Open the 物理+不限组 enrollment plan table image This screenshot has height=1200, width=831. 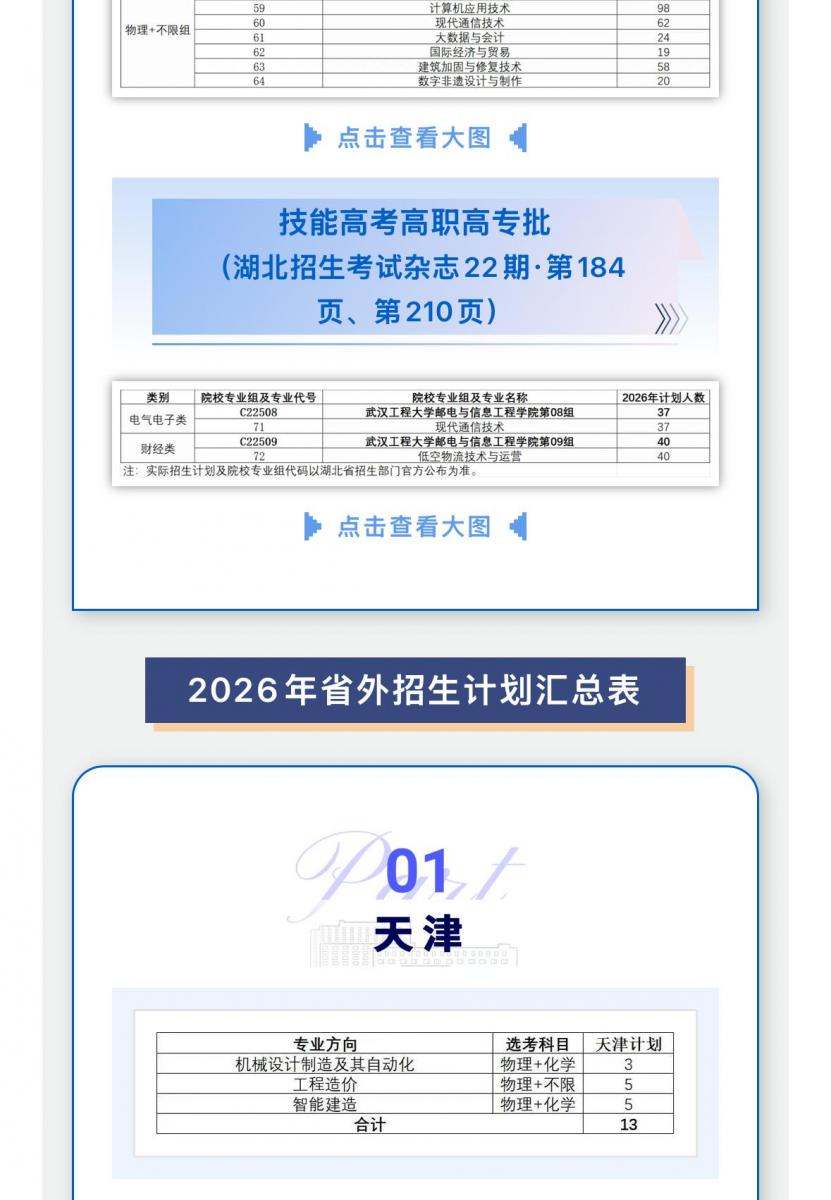tap(415, 47)
